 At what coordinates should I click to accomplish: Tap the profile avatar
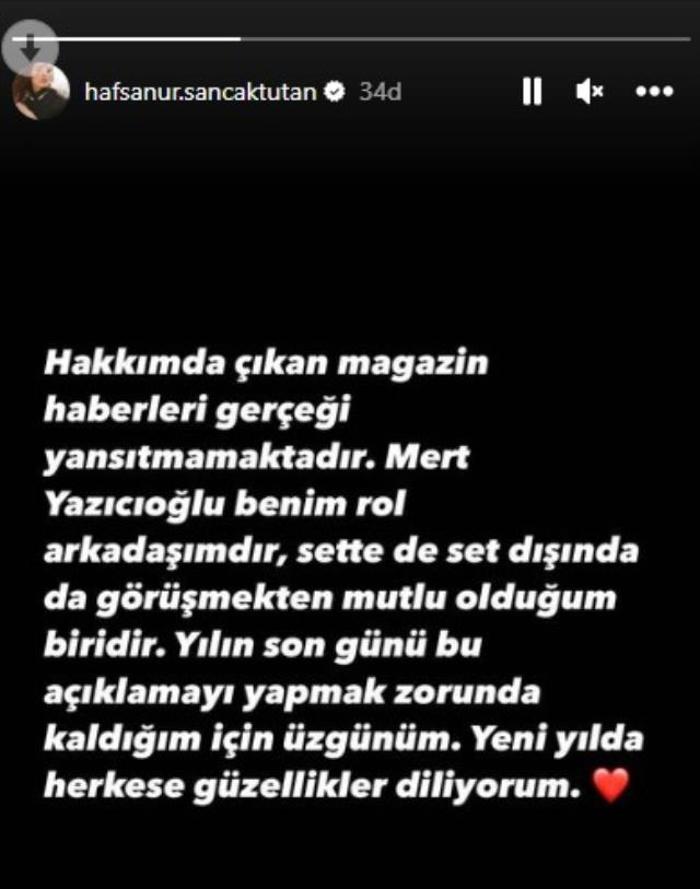pyautogui.click(x=41, y=92)
